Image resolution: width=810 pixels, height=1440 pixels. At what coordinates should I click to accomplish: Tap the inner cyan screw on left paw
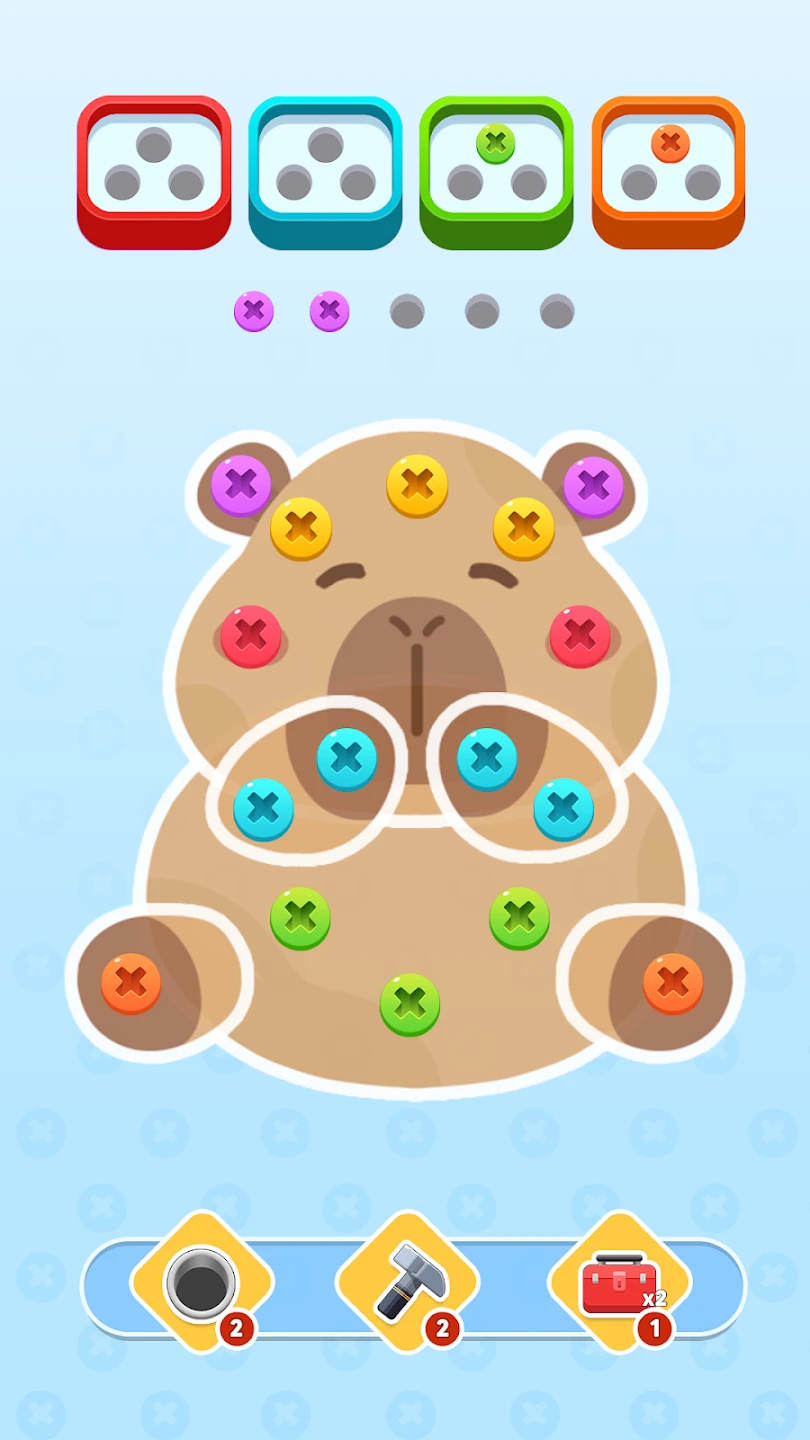click(x=346, y=758)
